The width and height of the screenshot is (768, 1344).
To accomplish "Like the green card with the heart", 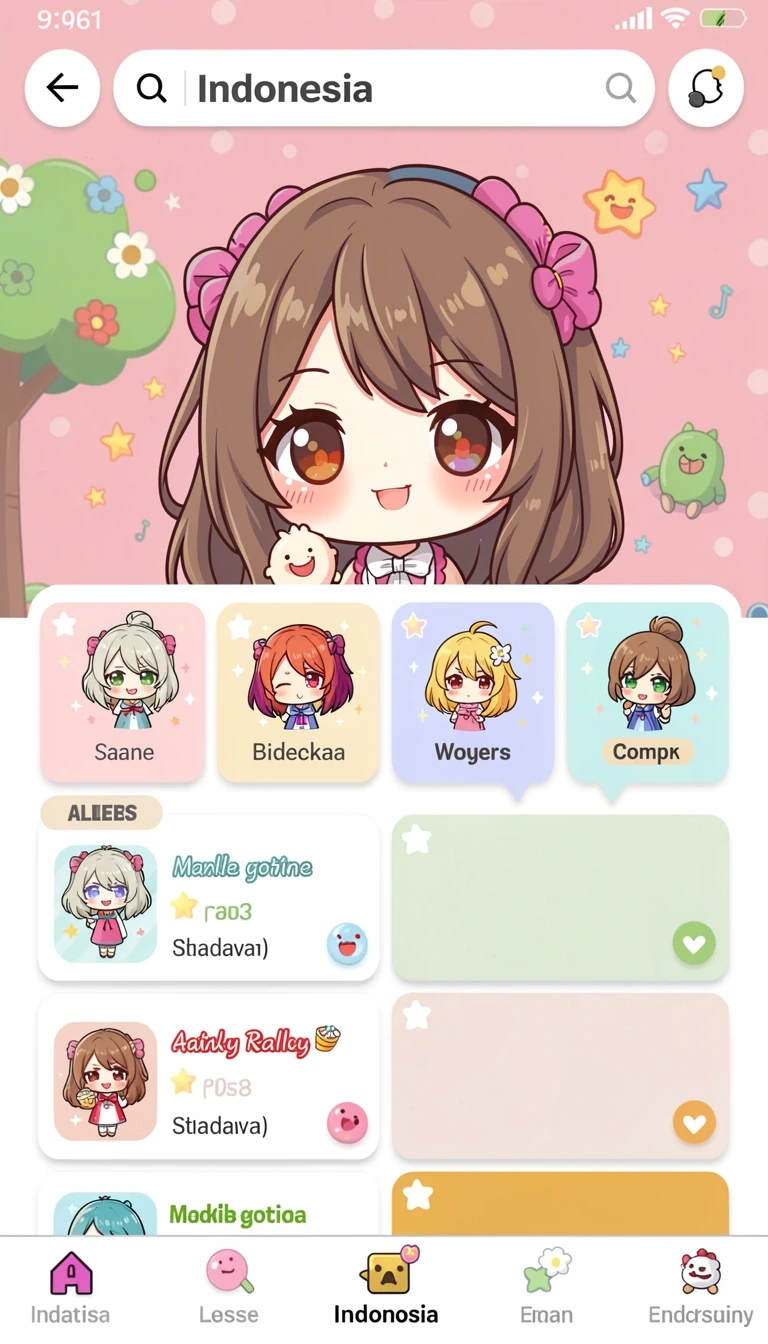I will 694,943.
